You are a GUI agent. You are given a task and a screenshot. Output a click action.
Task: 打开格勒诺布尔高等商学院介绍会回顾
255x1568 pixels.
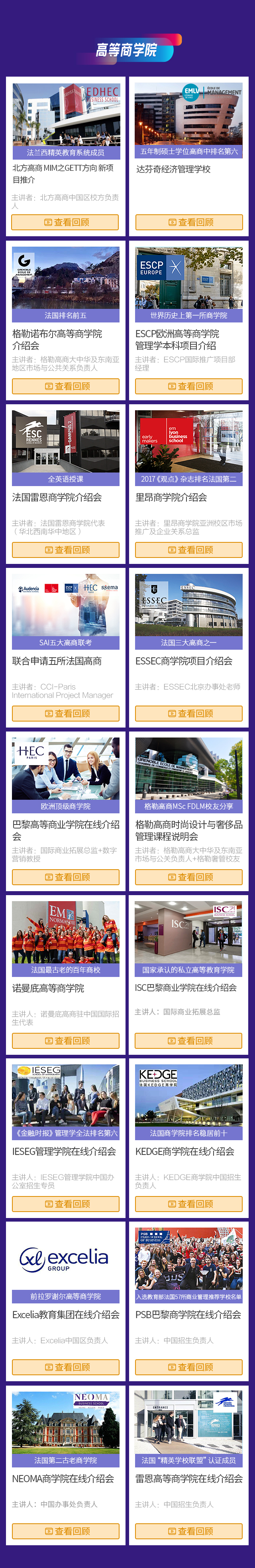pos(66,386)
